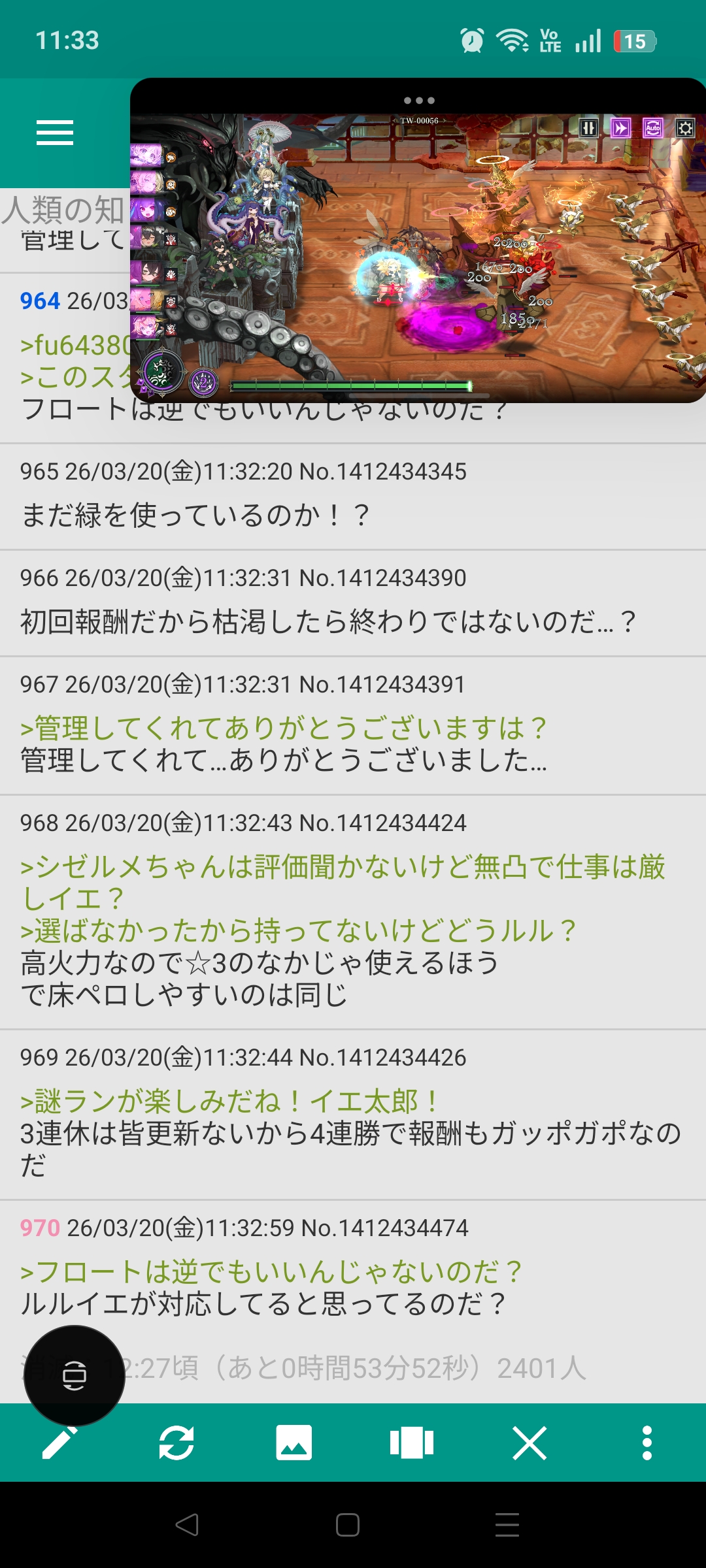706x1568 pixels.
Task: Toggle Auto battle mode in the game window
Action: (652, 128)
